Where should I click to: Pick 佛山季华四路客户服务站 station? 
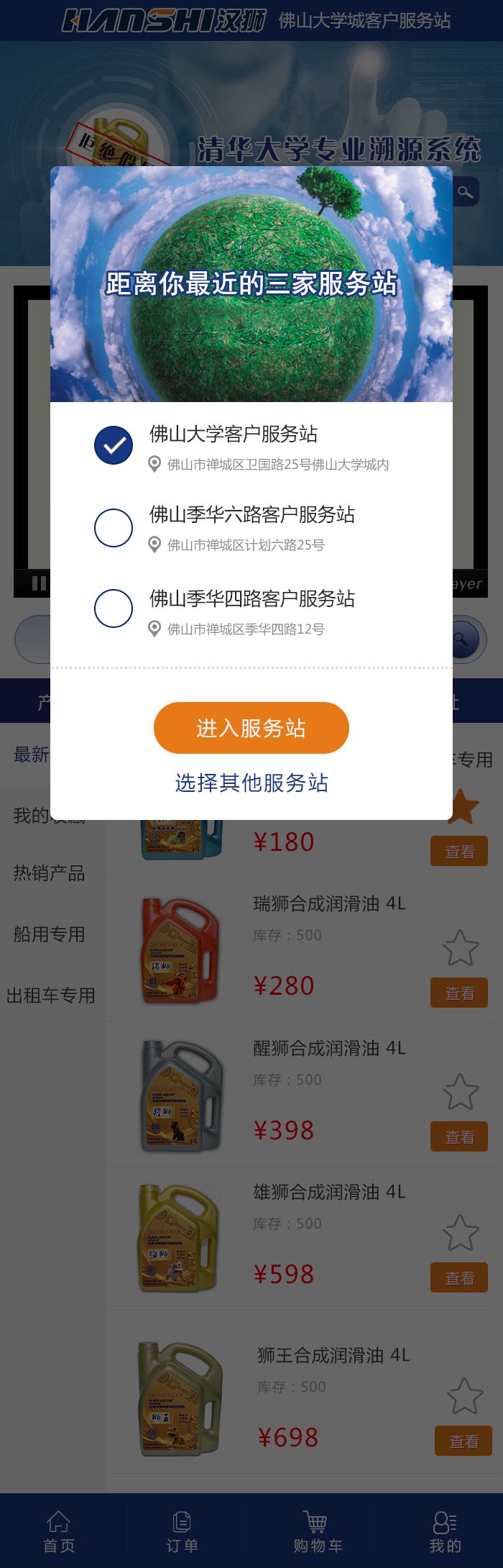pyautogui.click(x=114, y=608)
